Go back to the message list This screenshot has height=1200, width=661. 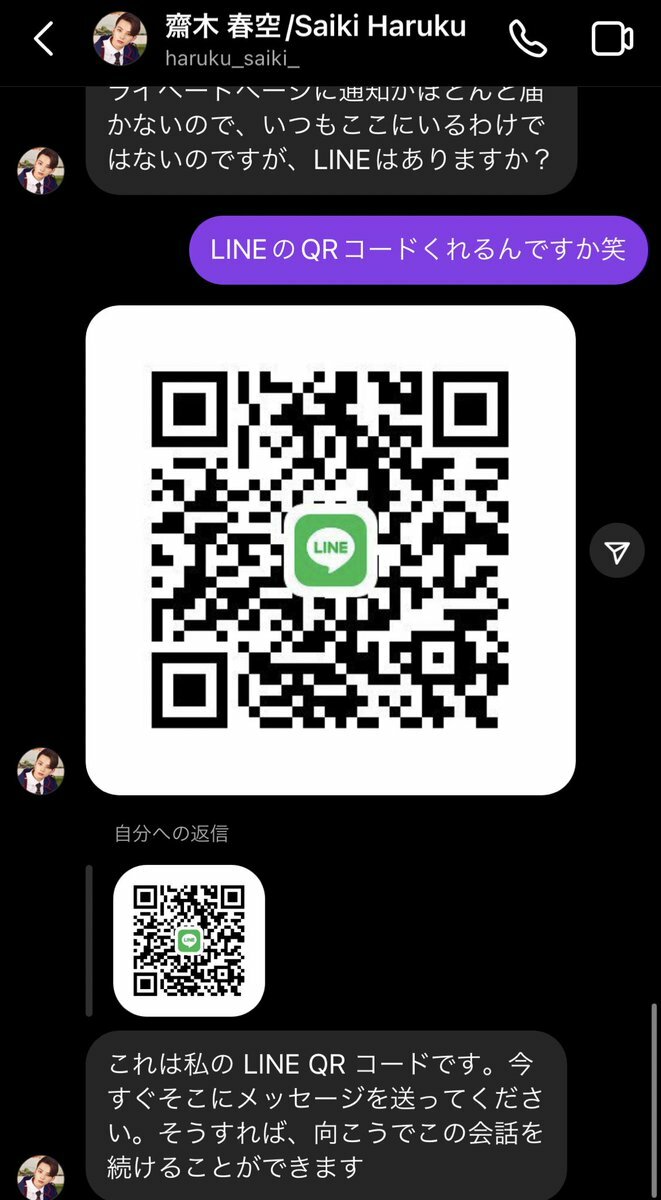pos(43,39)
